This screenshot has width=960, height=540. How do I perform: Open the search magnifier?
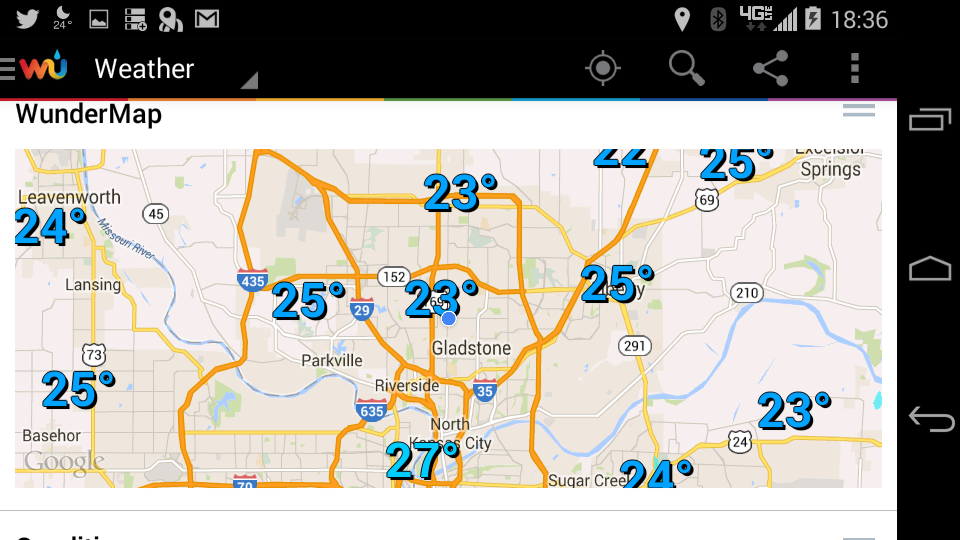pos(686,68)
